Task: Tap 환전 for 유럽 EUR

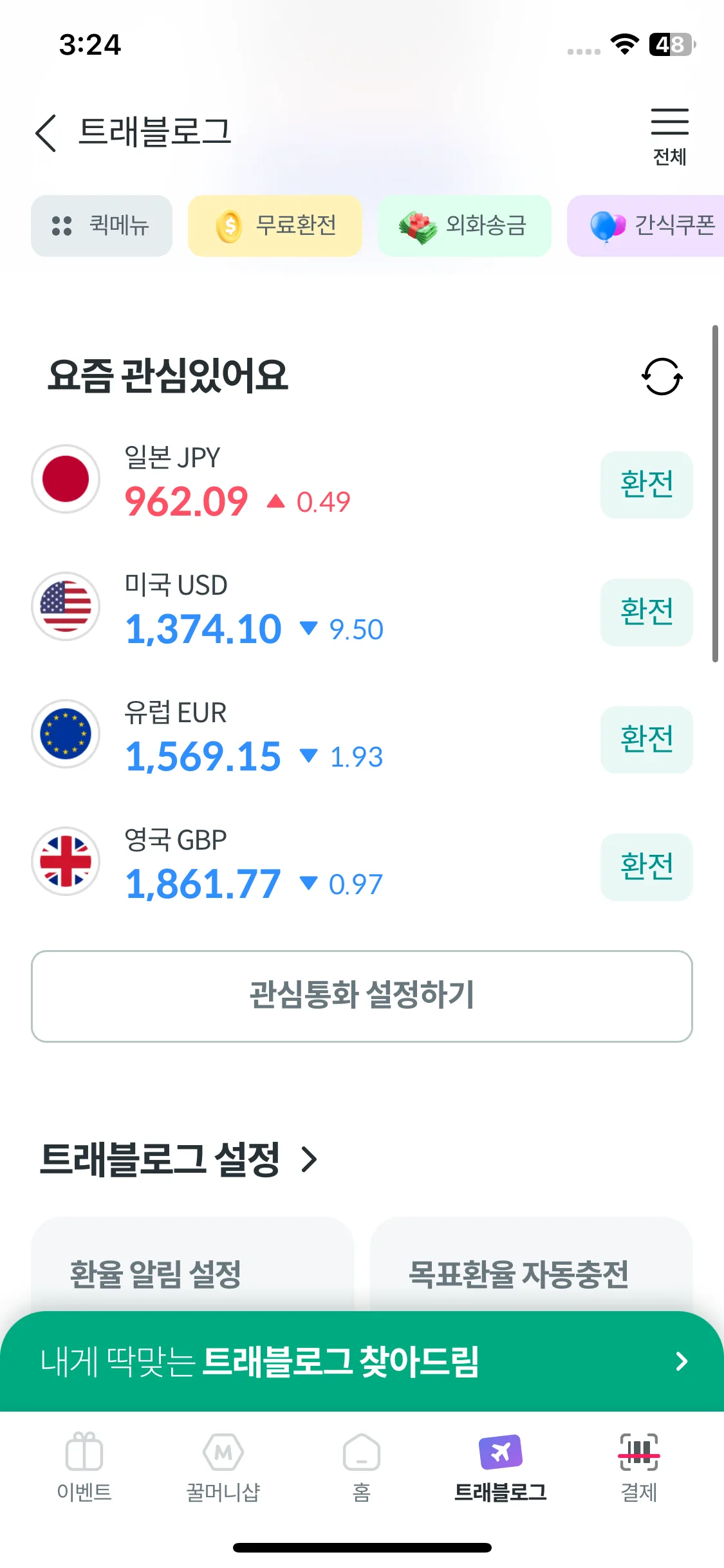Action: 646,740
